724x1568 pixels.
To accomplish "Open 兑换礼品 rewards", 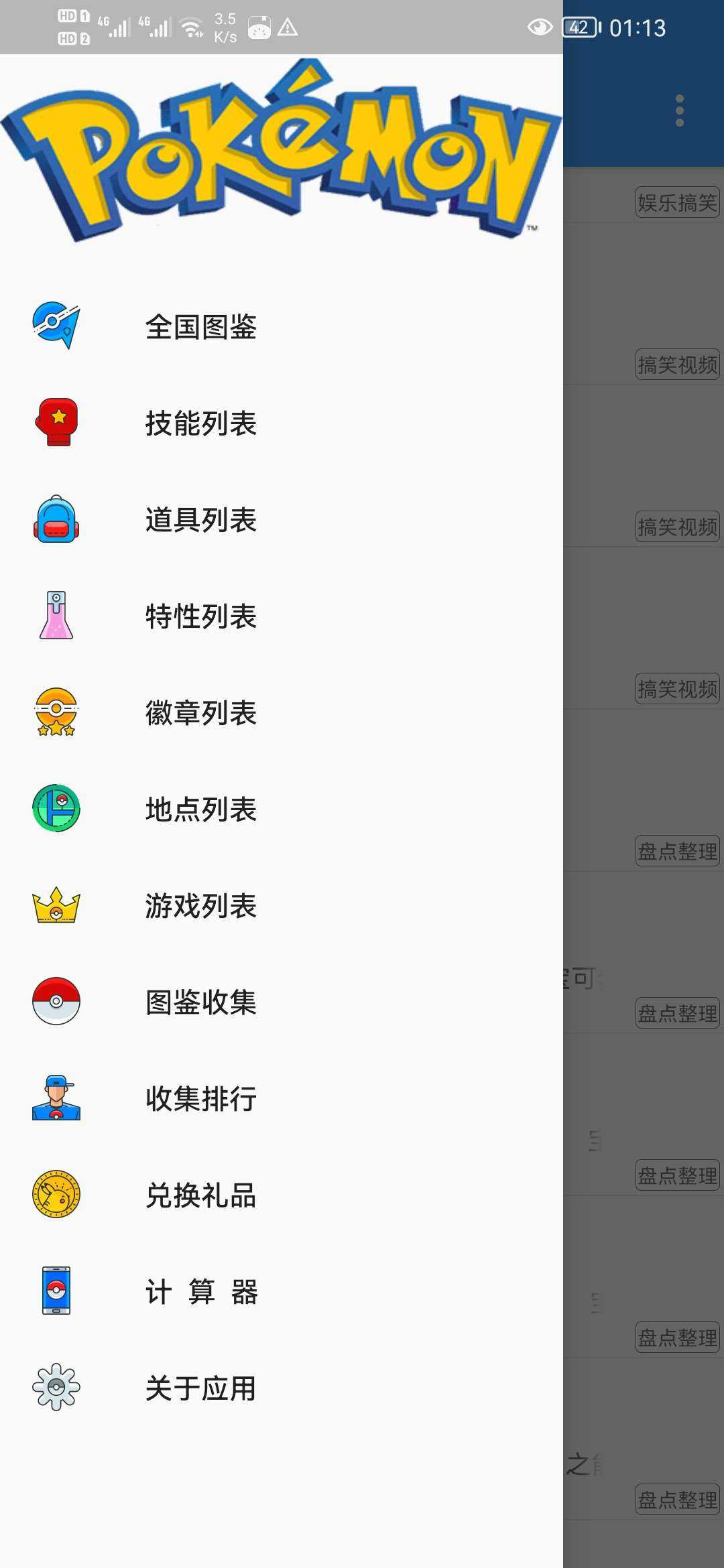I will [282, 1195].
